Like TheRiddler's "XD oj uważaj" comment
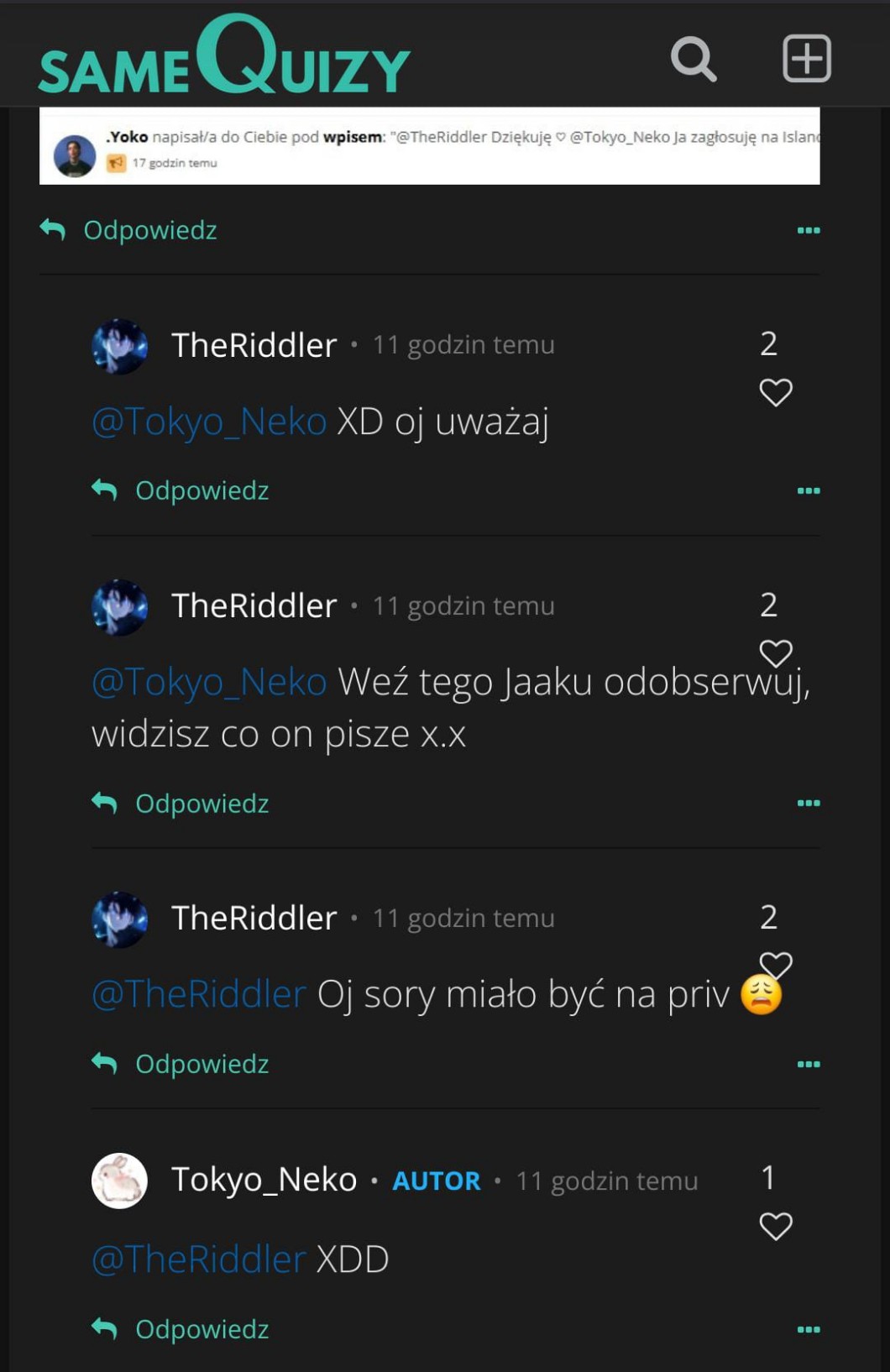This screenshot has height=1372, width=890. coord(775,392)
